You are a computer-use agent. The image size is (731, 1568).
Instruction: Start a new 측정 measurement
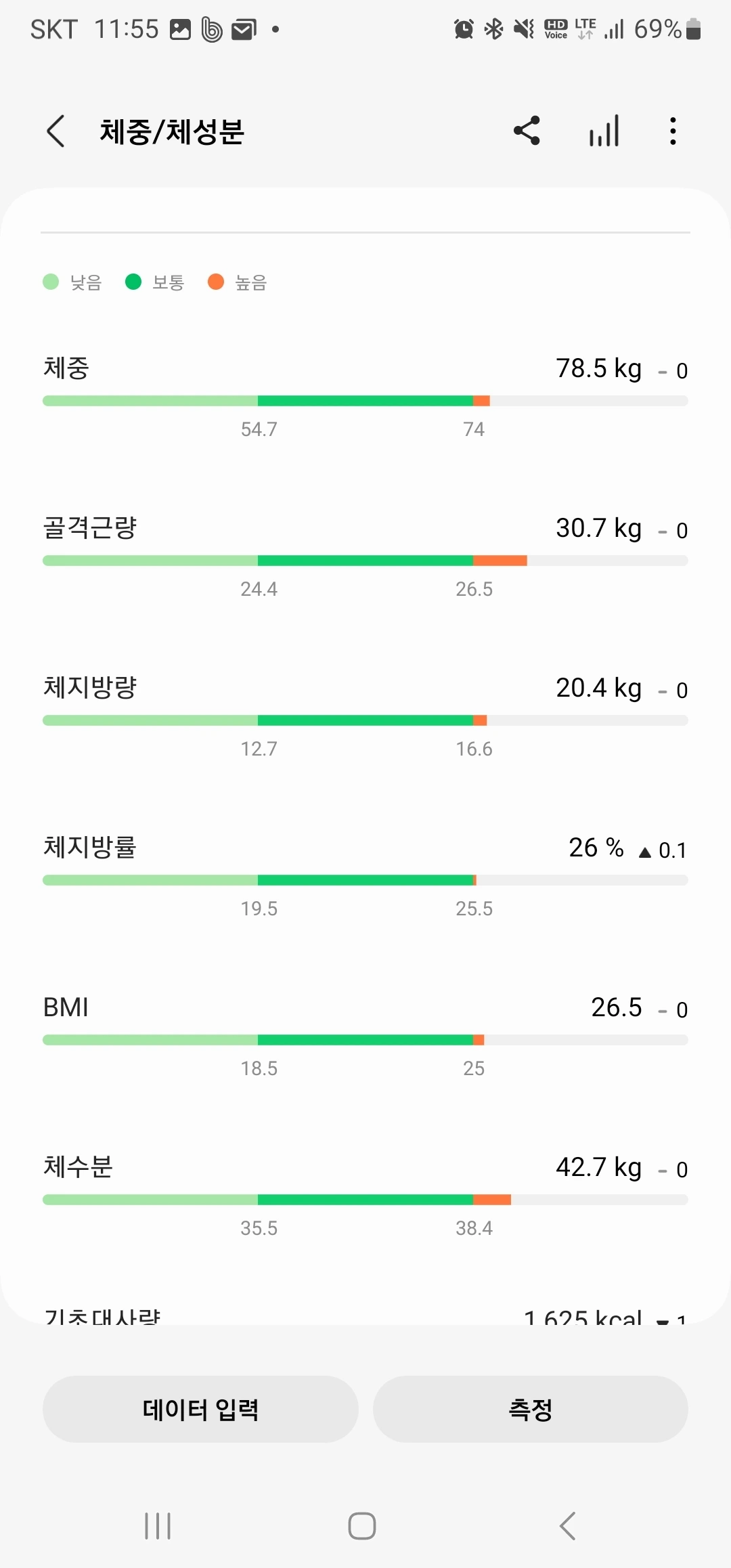[531, 1409]
